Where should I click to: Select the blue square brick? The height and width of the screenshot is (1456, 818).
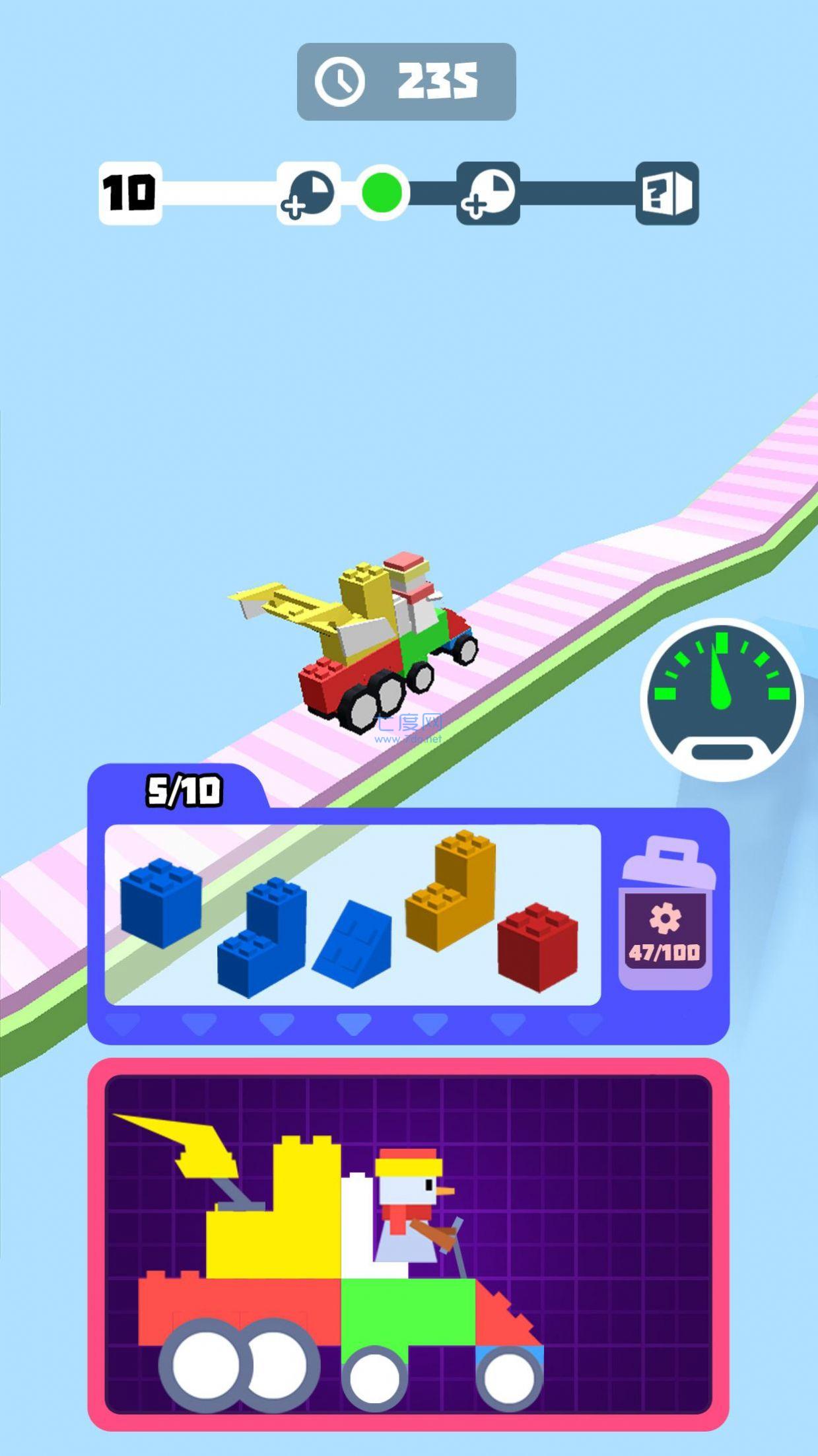[161, 902]
